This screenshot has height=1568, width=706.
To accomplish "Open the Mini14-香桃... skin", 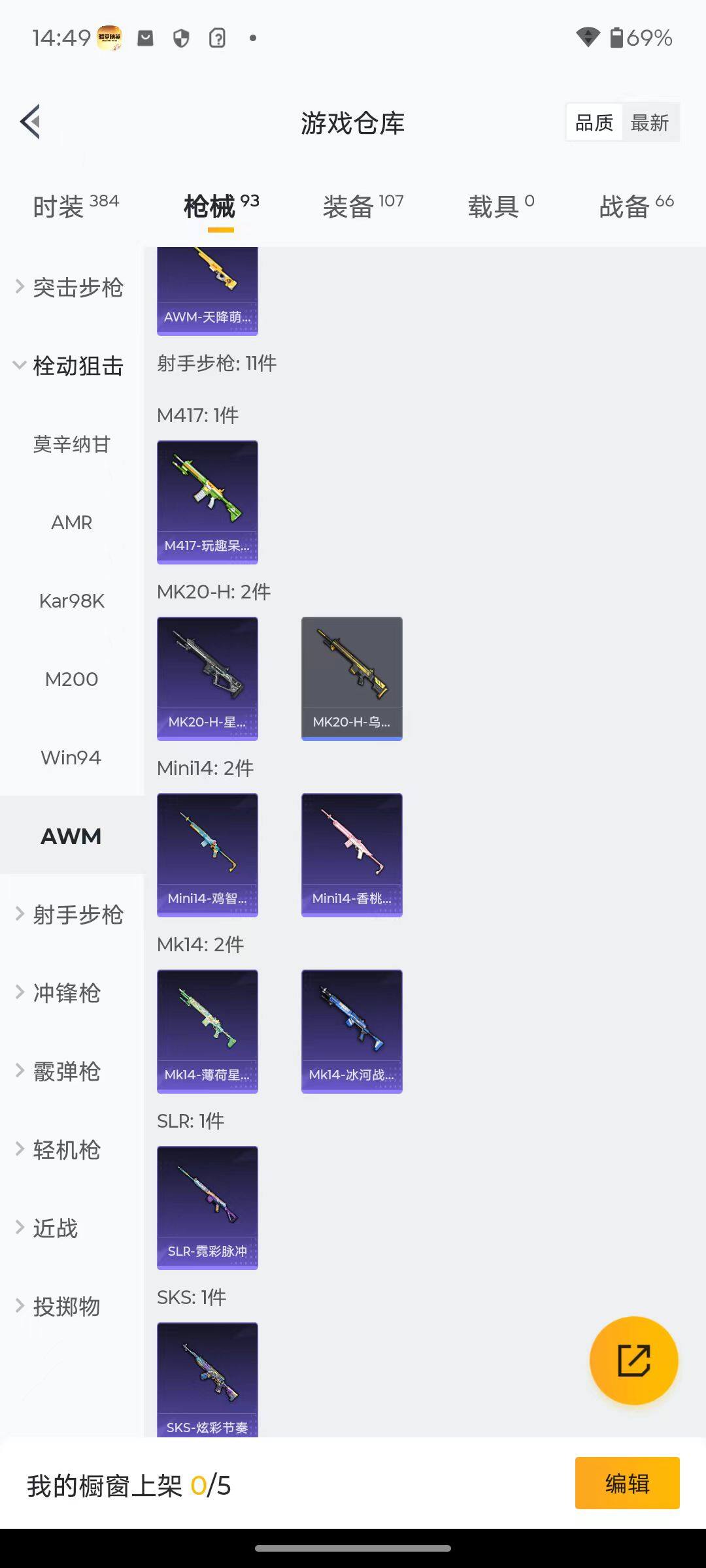I will pos(352,855).
